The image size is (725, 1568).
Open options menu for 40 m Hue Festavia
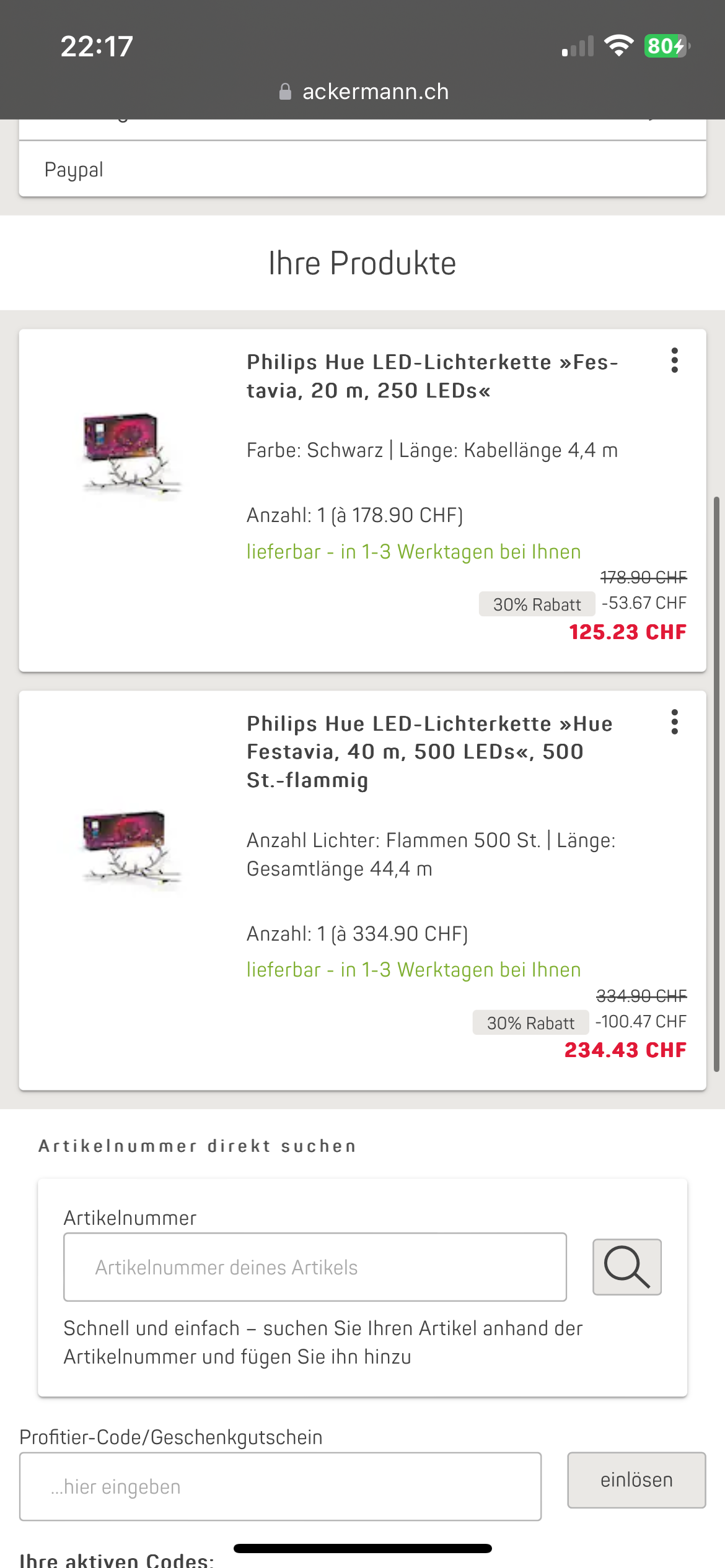point(674,722)
